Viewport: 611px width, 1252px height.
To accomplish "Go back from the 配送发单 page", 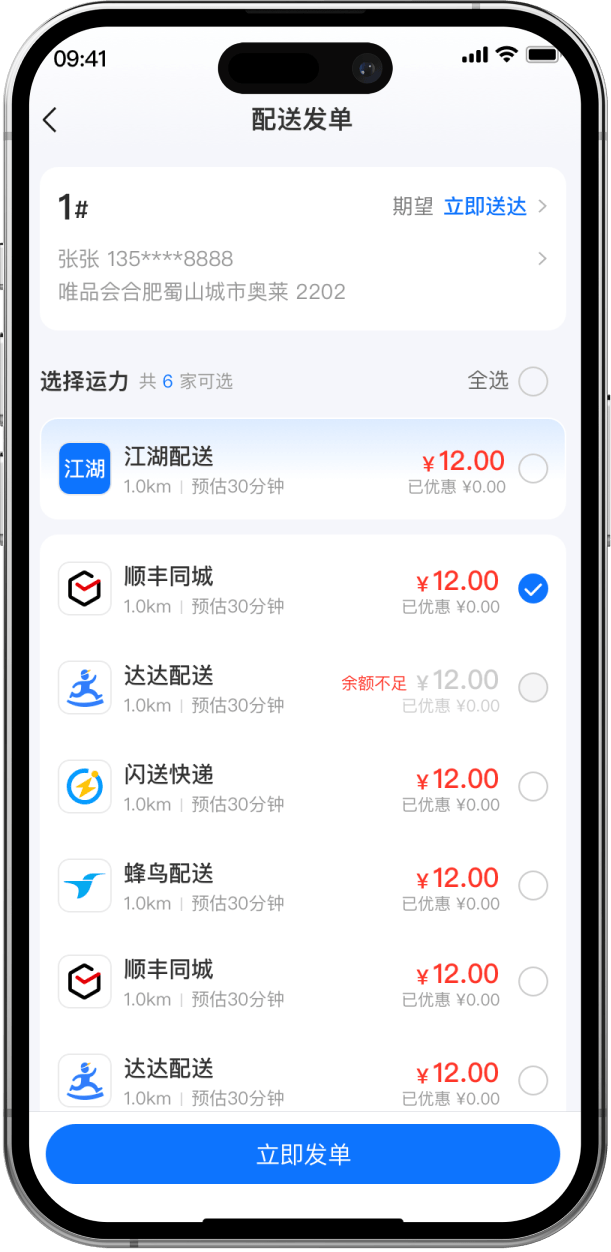I will pyautogui.click(x=50, y=120).
